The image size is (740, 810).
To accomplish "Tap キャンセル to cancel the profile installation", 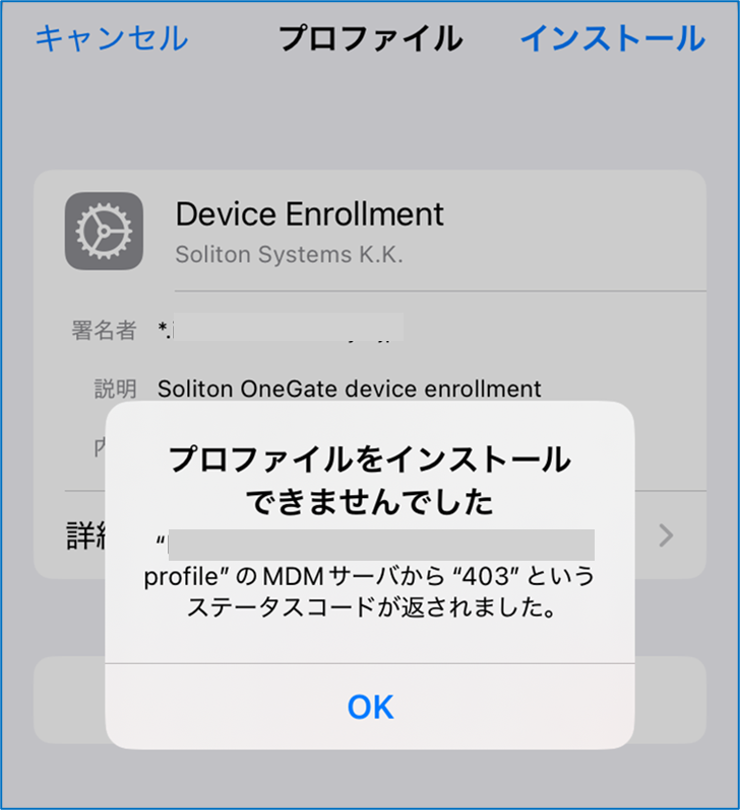I will coord(111,38).
